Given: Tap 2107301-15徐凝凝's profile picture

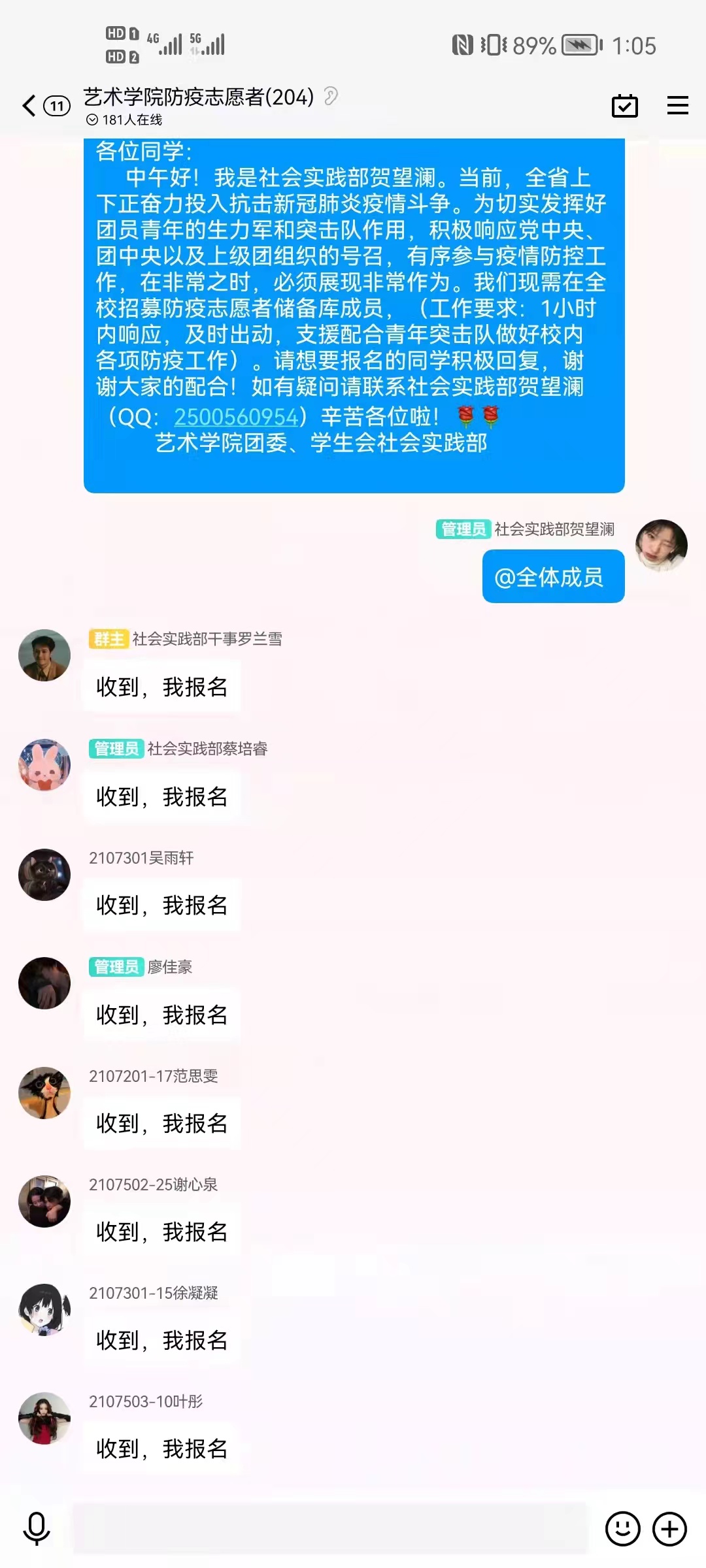Looking at the screenshot, I should tap(44, 1310).
